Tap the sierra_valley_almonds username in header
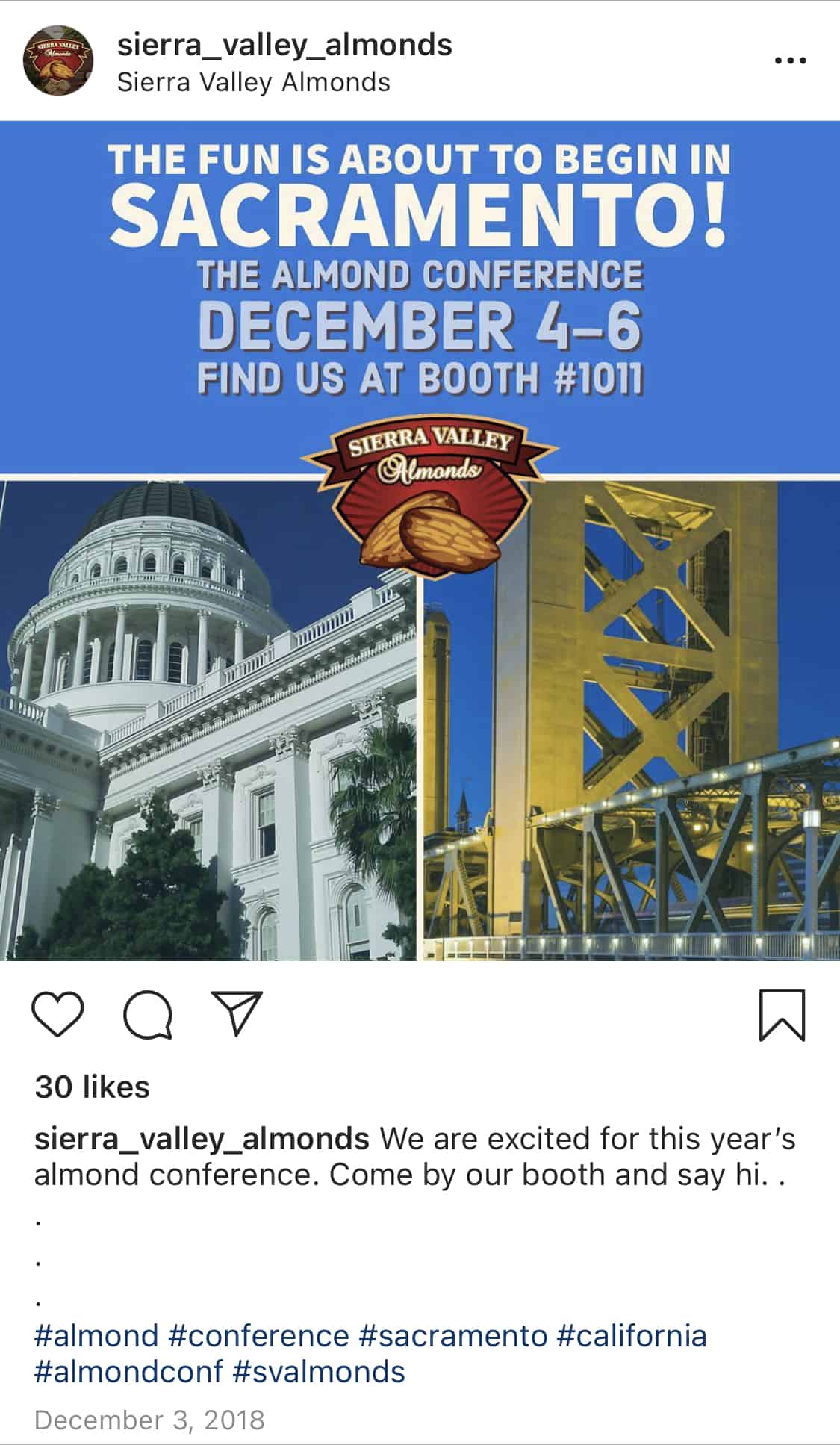 (x=284, y=45)
